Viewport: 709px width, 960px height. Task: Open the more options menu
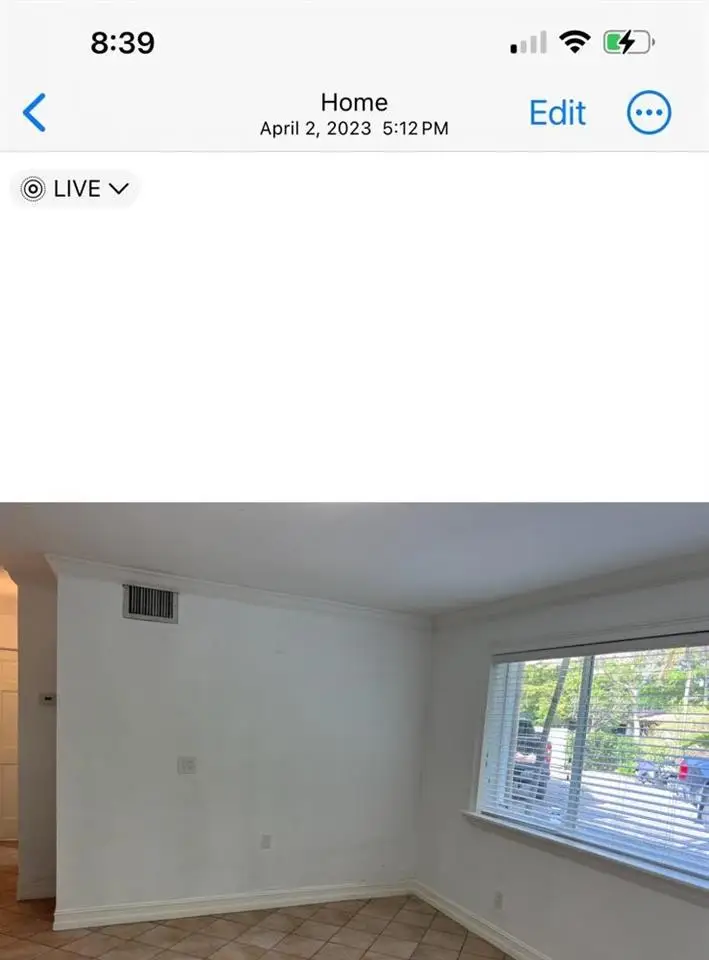649,113
